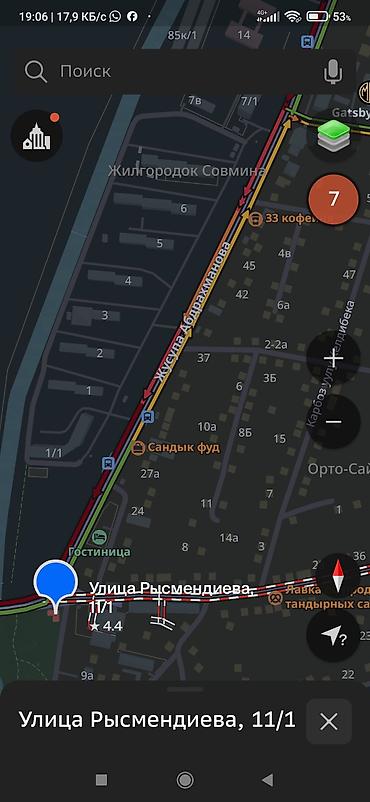The height and width of the screenshot is (802, 370).
Task: Reset map orientation with the compass
Action: point(336,575)
